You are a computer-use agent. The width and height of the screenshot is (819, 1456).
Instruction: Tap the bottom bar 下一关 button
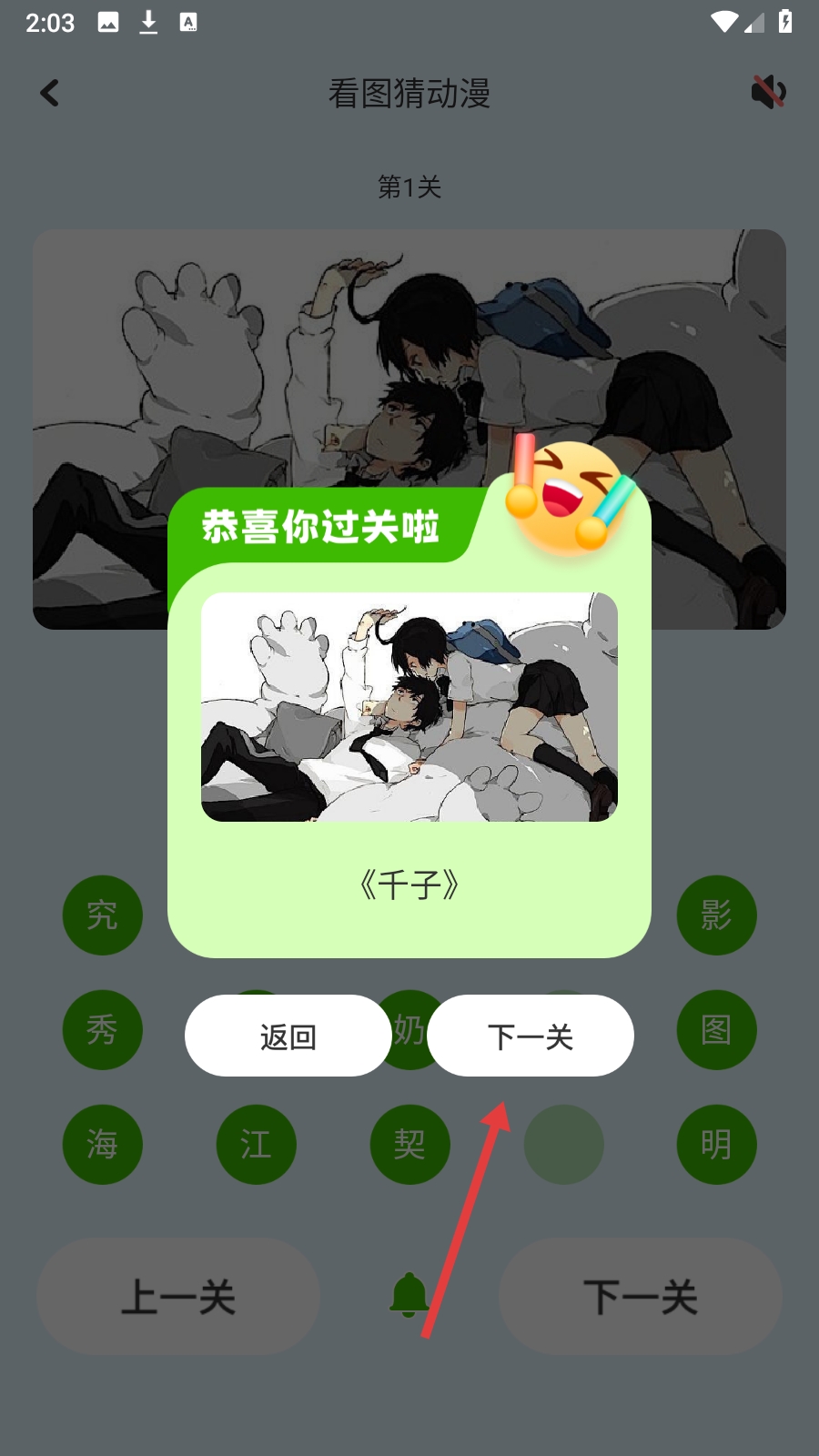[x=641, y=1297]
